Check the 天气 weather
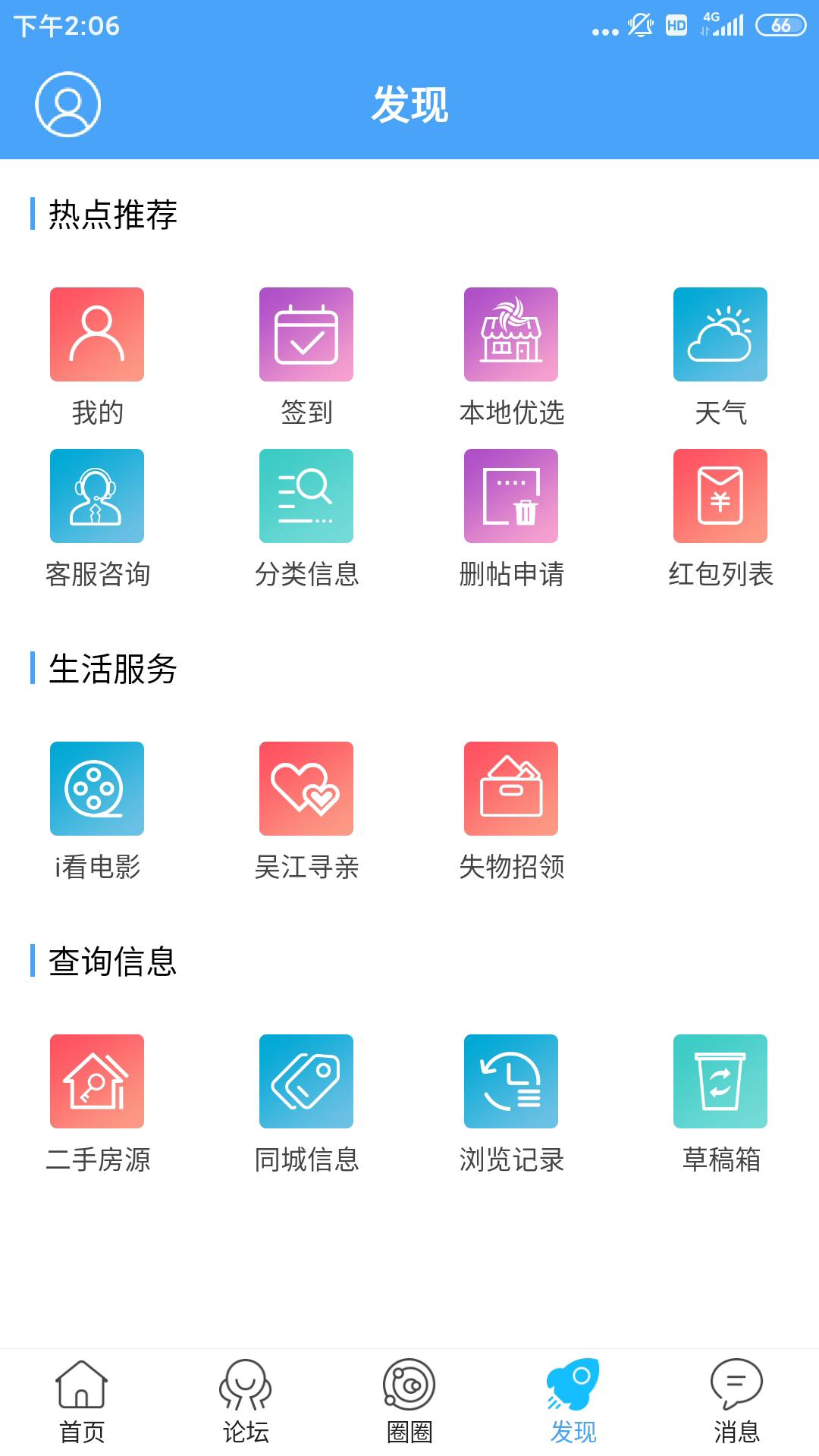The width and height of the screenshot is (819, 1456). (720, 334)
